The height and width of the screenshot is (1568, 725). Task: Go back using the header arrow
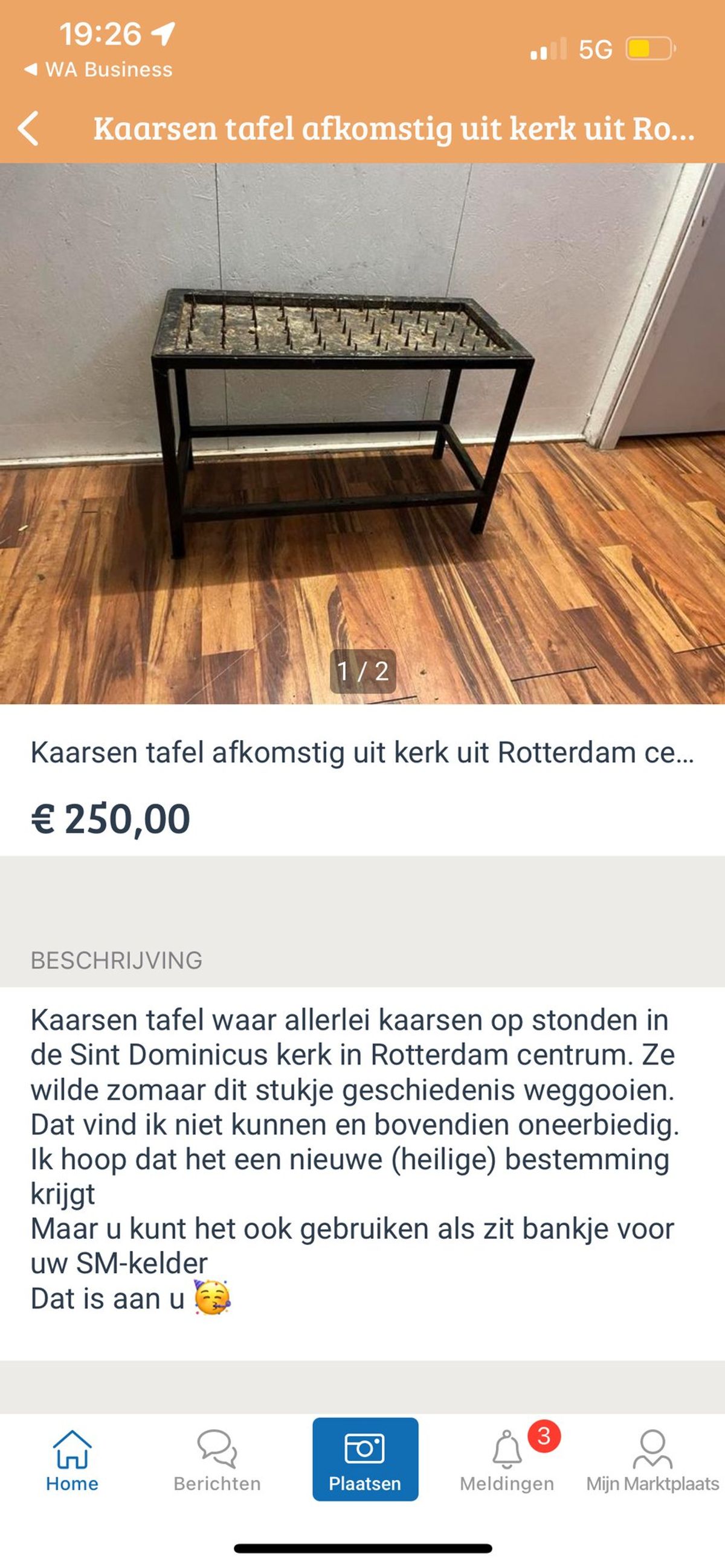tap(28, 129)
